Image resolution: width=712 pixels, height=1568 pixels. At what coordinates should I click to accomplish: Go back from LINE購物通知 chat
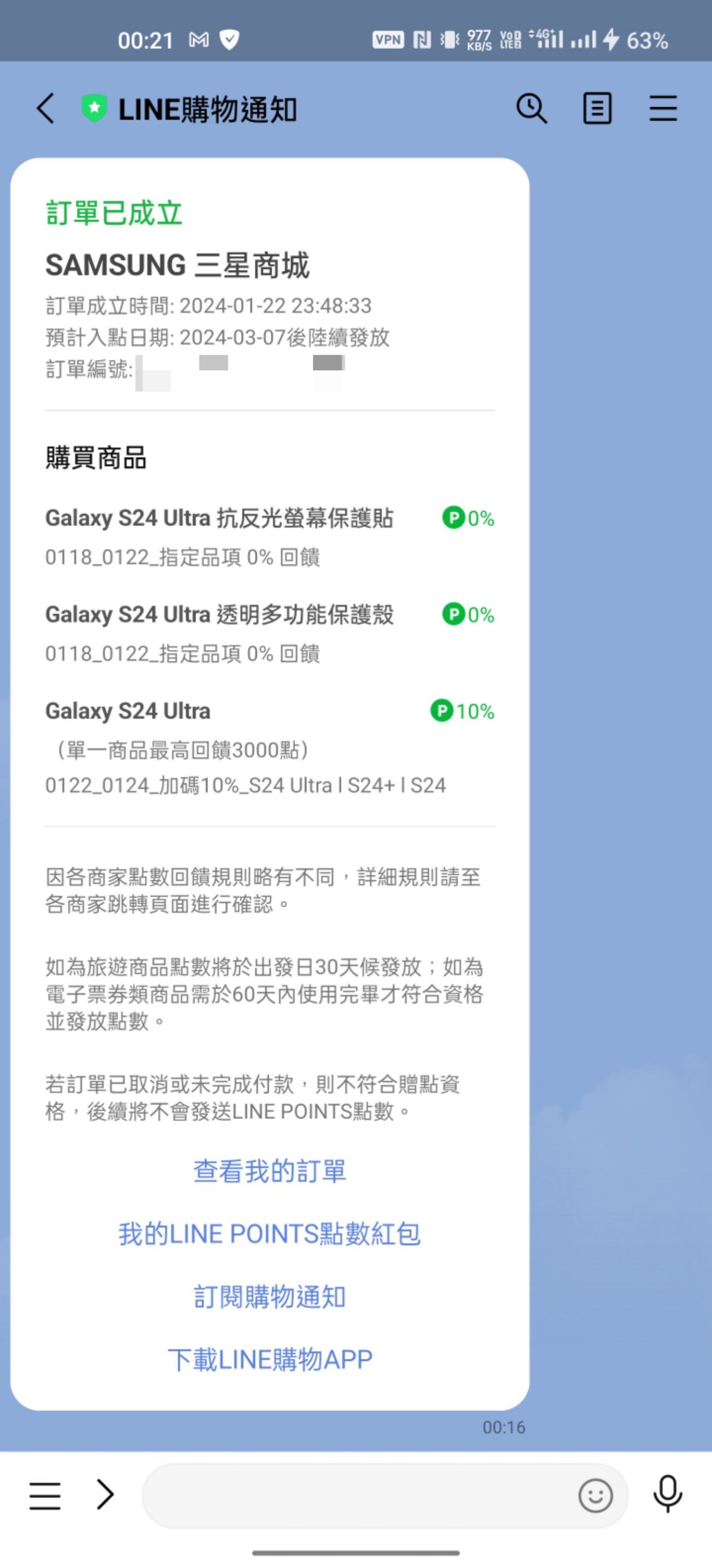click(45, 108)
